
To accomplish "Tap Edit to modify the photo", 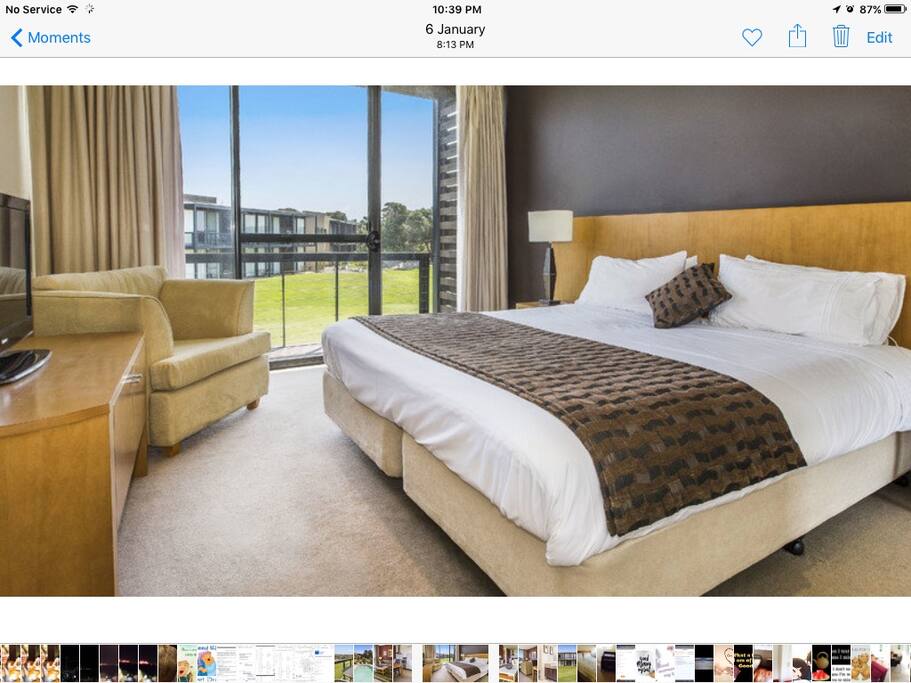I will (879, 38).
